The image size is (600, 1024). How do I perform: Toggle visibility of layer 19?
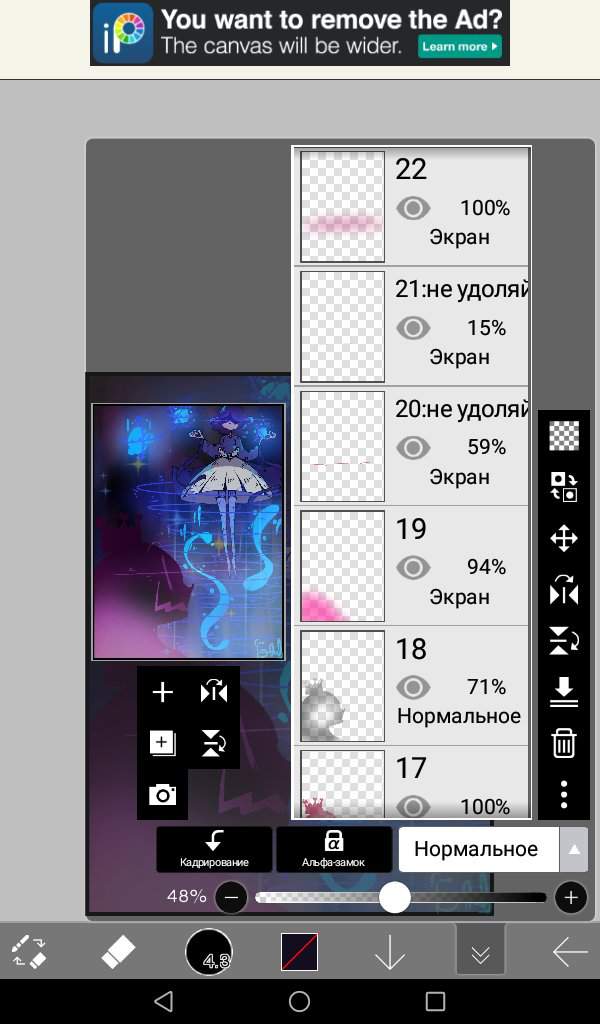point(413,567)
